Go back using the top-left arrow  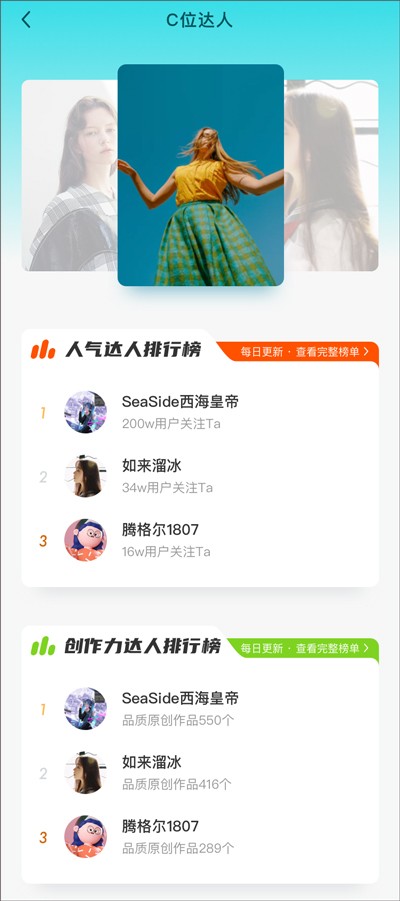tap(26, 20)
